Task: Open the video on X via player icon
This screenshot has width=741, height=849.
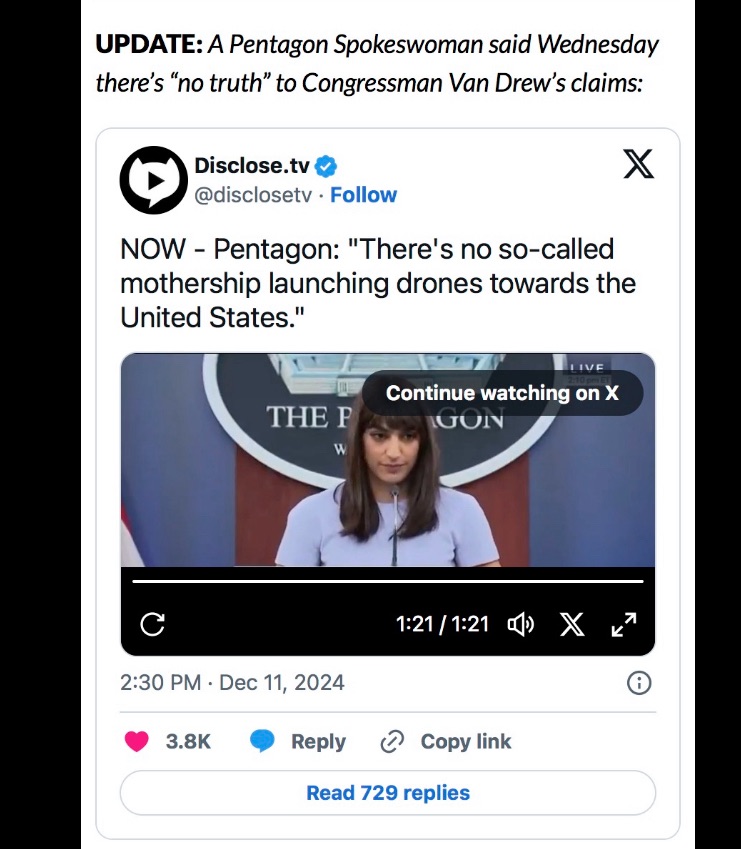Action: point(572,625)
